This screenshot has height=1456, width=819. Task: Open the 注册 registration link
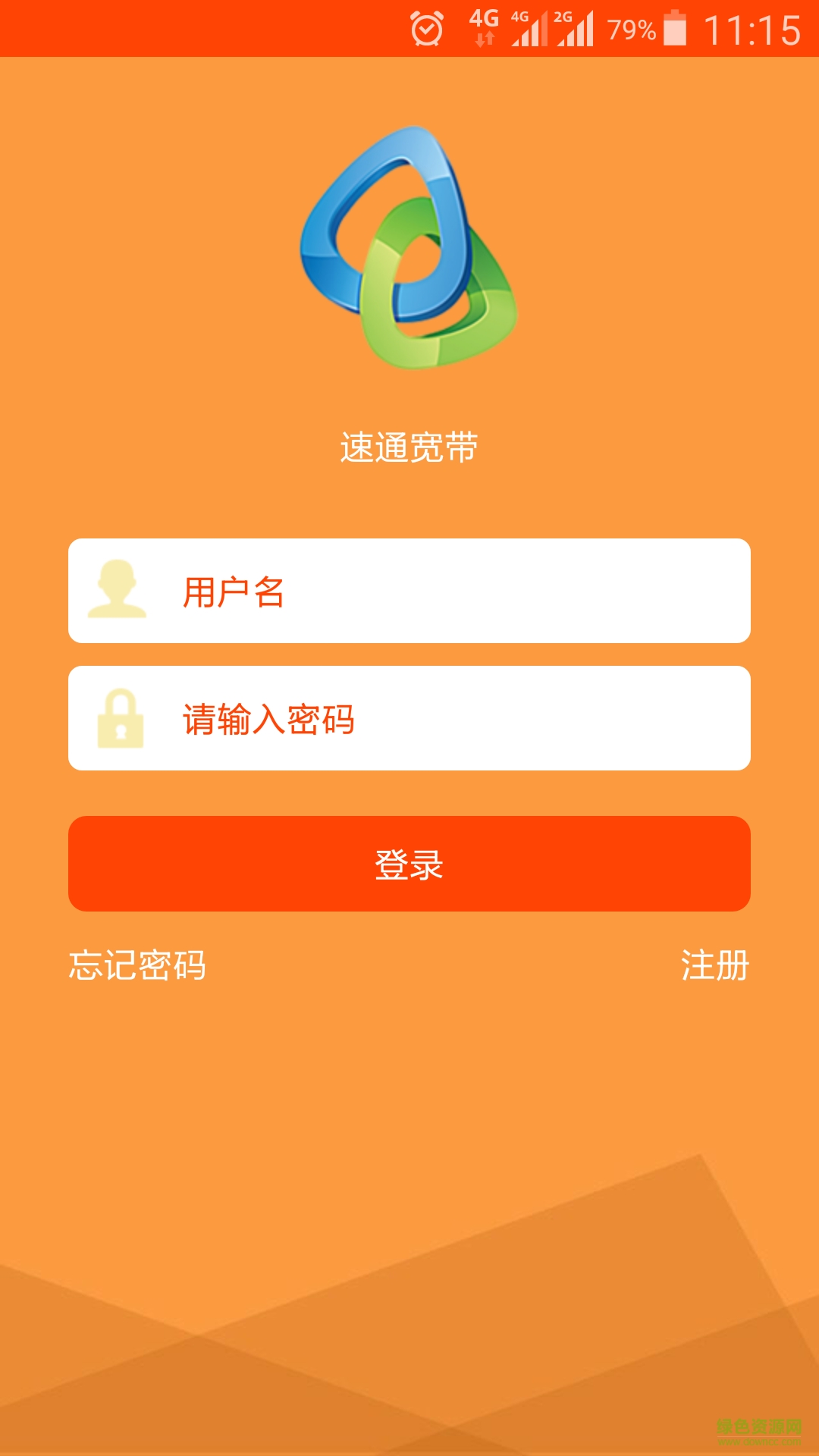click(714, 965)
